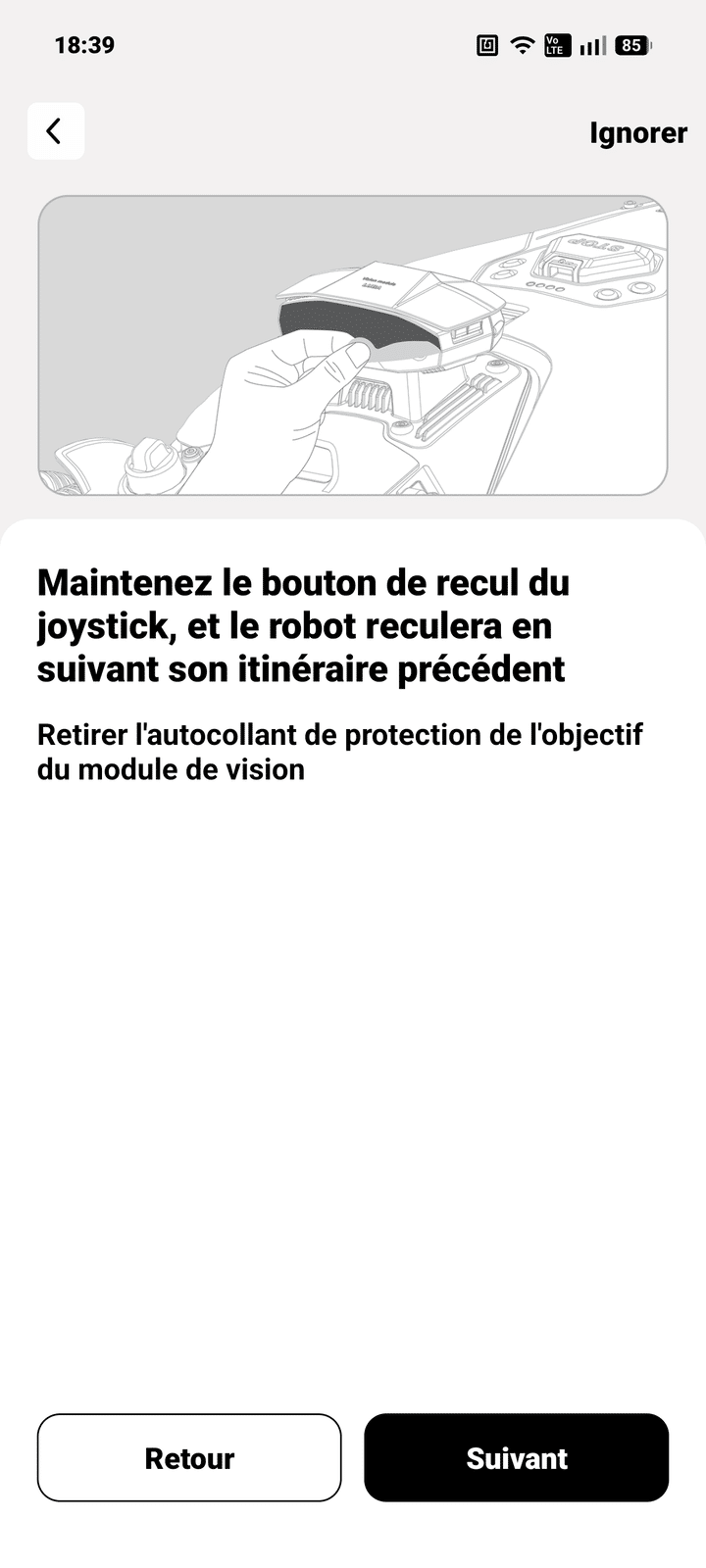Tap the back arrow icon

tap(55, 131)
